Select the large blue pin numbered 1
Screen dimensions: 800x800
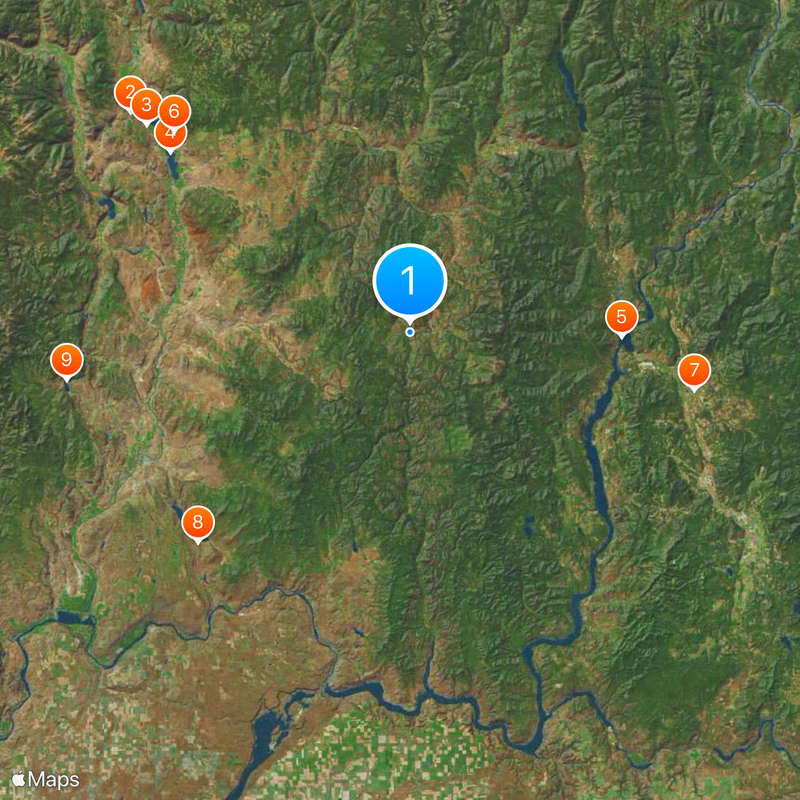click(409, 280)
